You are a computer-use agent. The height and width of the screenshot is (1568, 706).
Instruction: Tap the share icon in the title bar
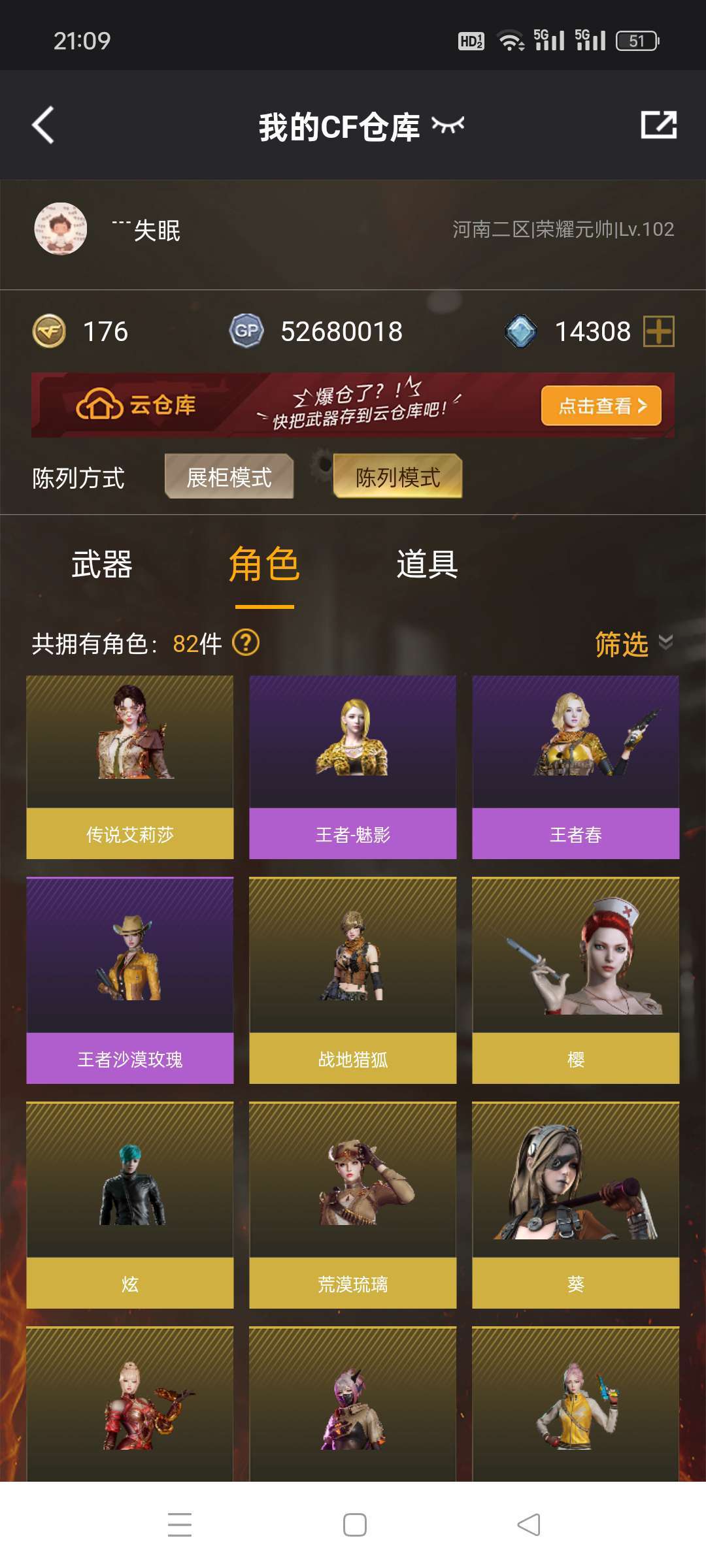pos(658,125)
